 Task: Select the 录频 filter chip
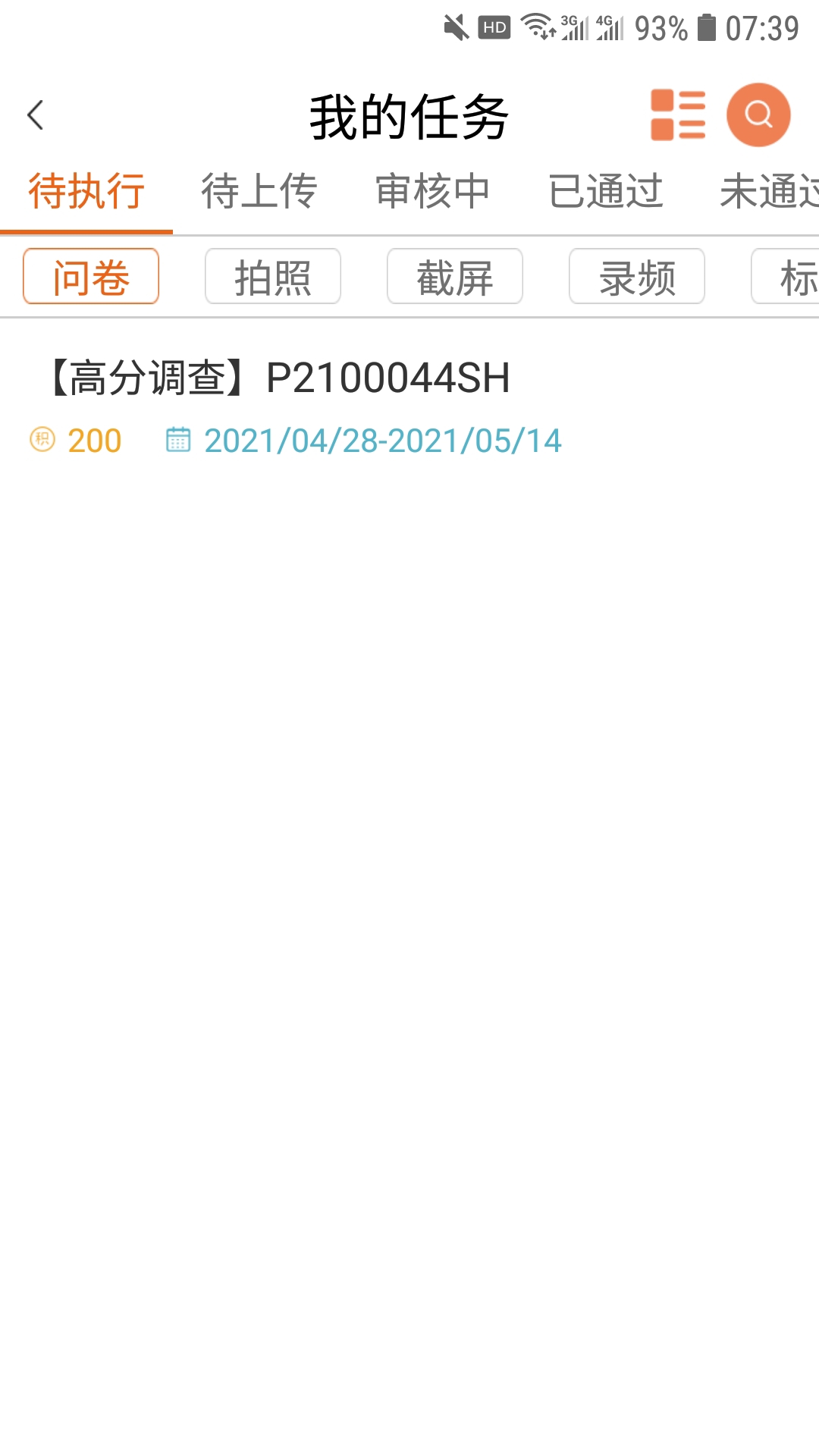pos(637,277)
